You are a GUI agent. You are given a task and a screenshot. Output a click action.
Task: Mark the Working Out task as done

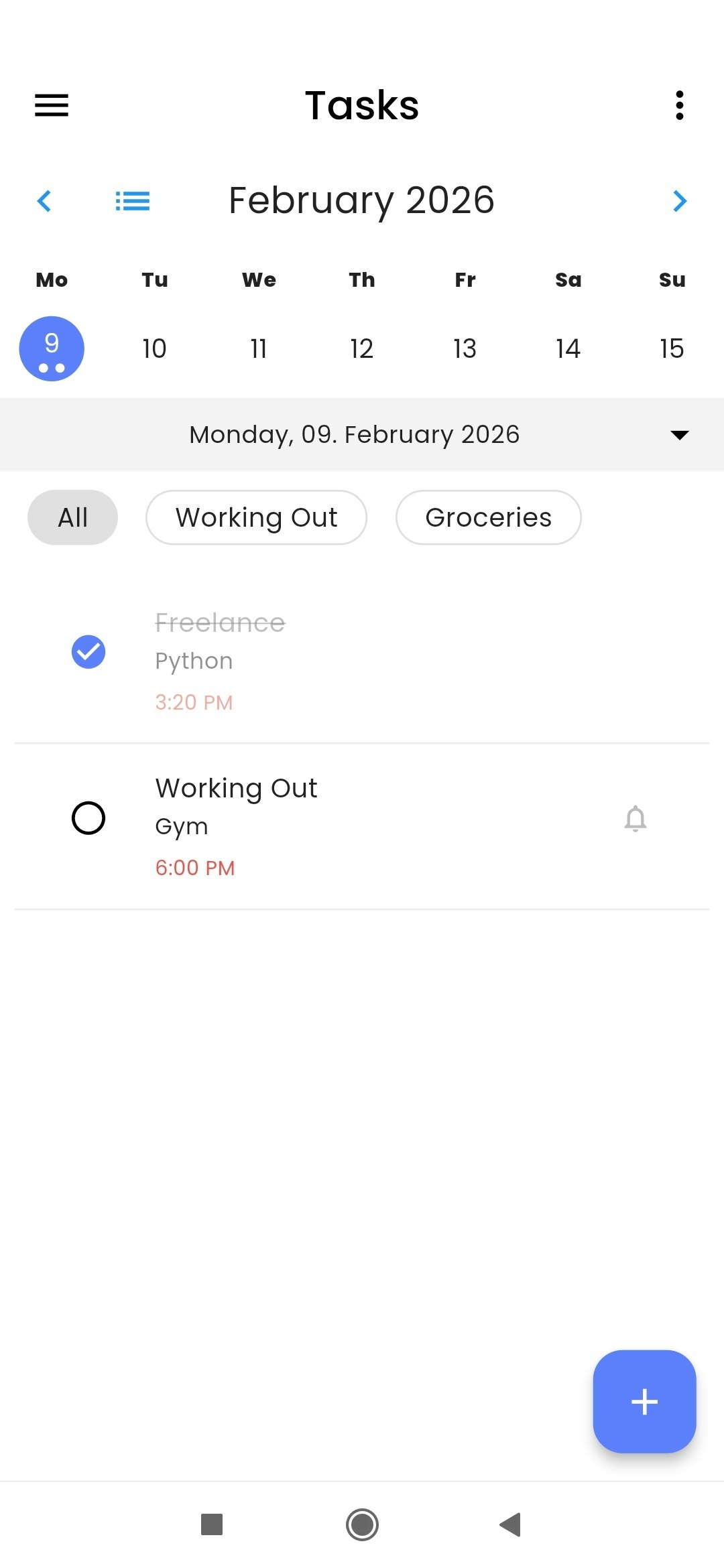(88, 818)
